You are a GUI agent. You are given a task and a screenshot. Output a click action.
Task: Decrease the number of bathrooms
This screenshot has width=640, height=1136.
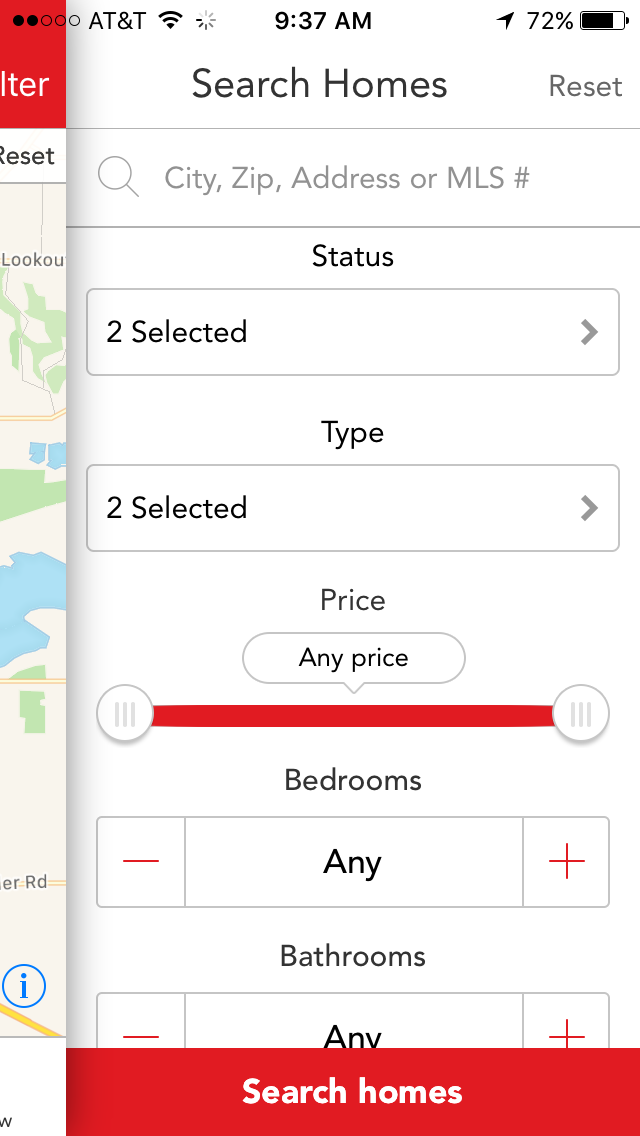[x=141, y=1030]
